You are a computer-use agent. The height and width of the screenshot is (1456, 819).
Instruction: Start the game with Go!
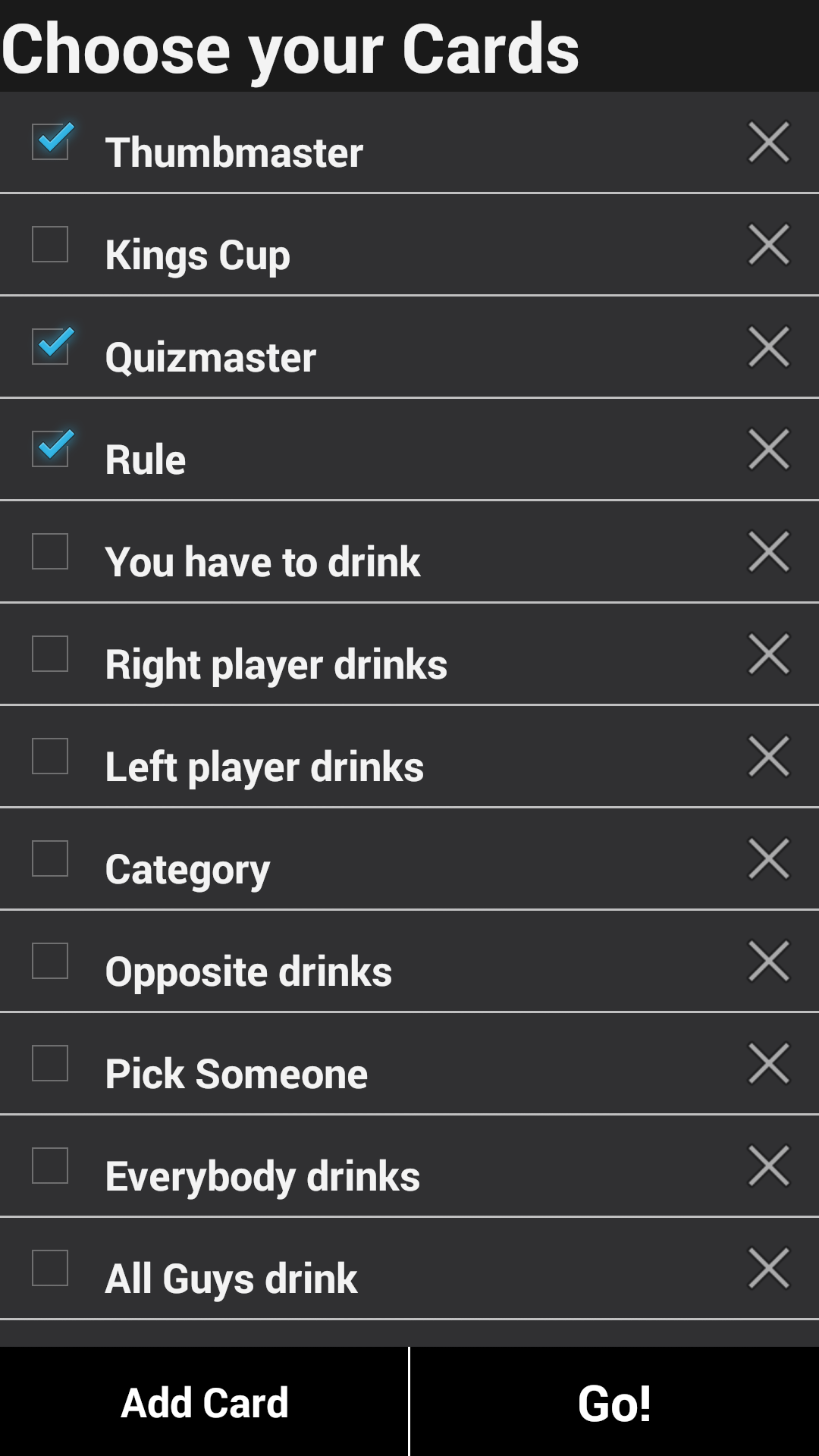(614, 1401)
